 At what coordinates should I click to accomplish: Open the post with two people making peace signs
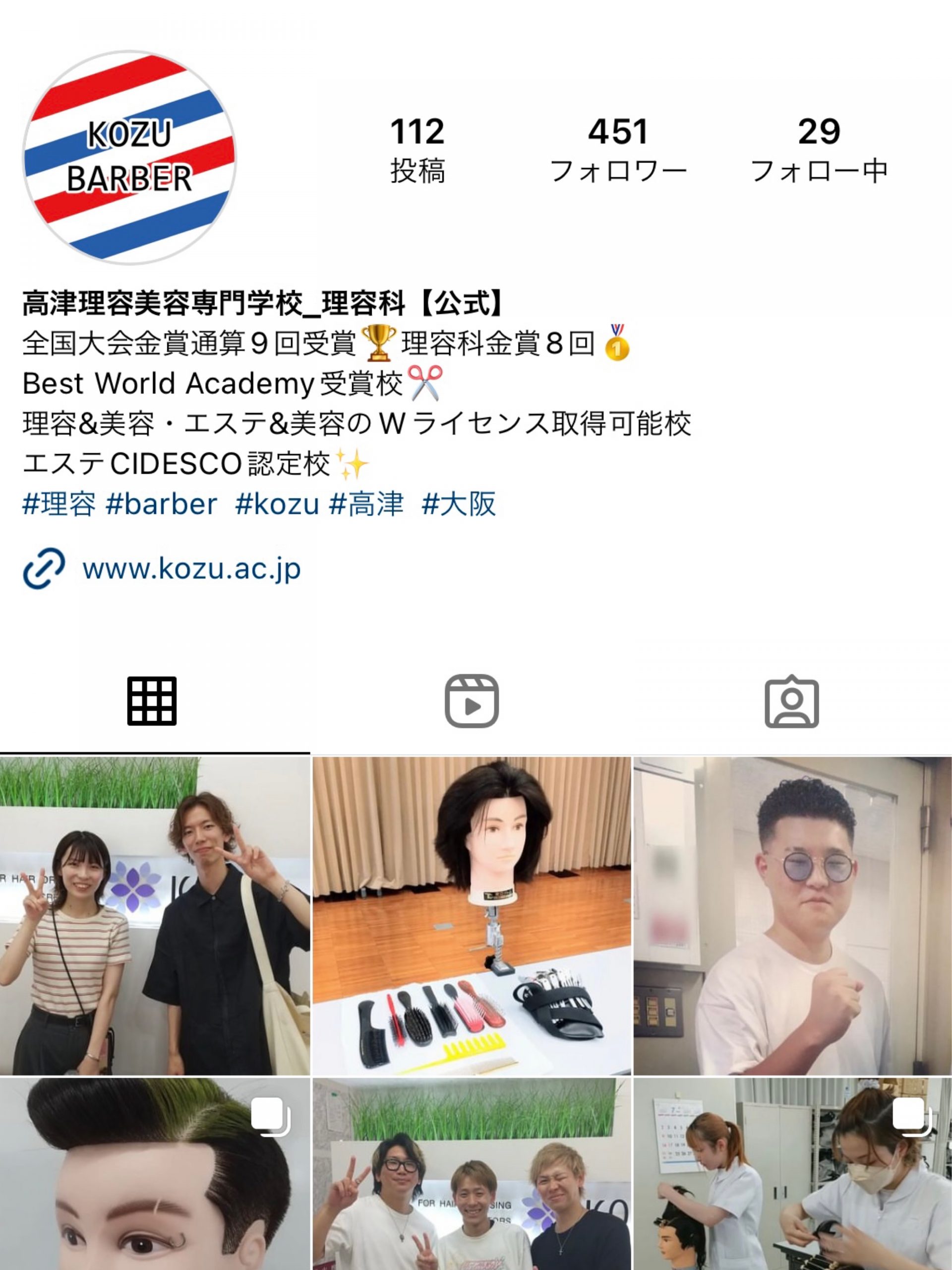tap(154, 915)
